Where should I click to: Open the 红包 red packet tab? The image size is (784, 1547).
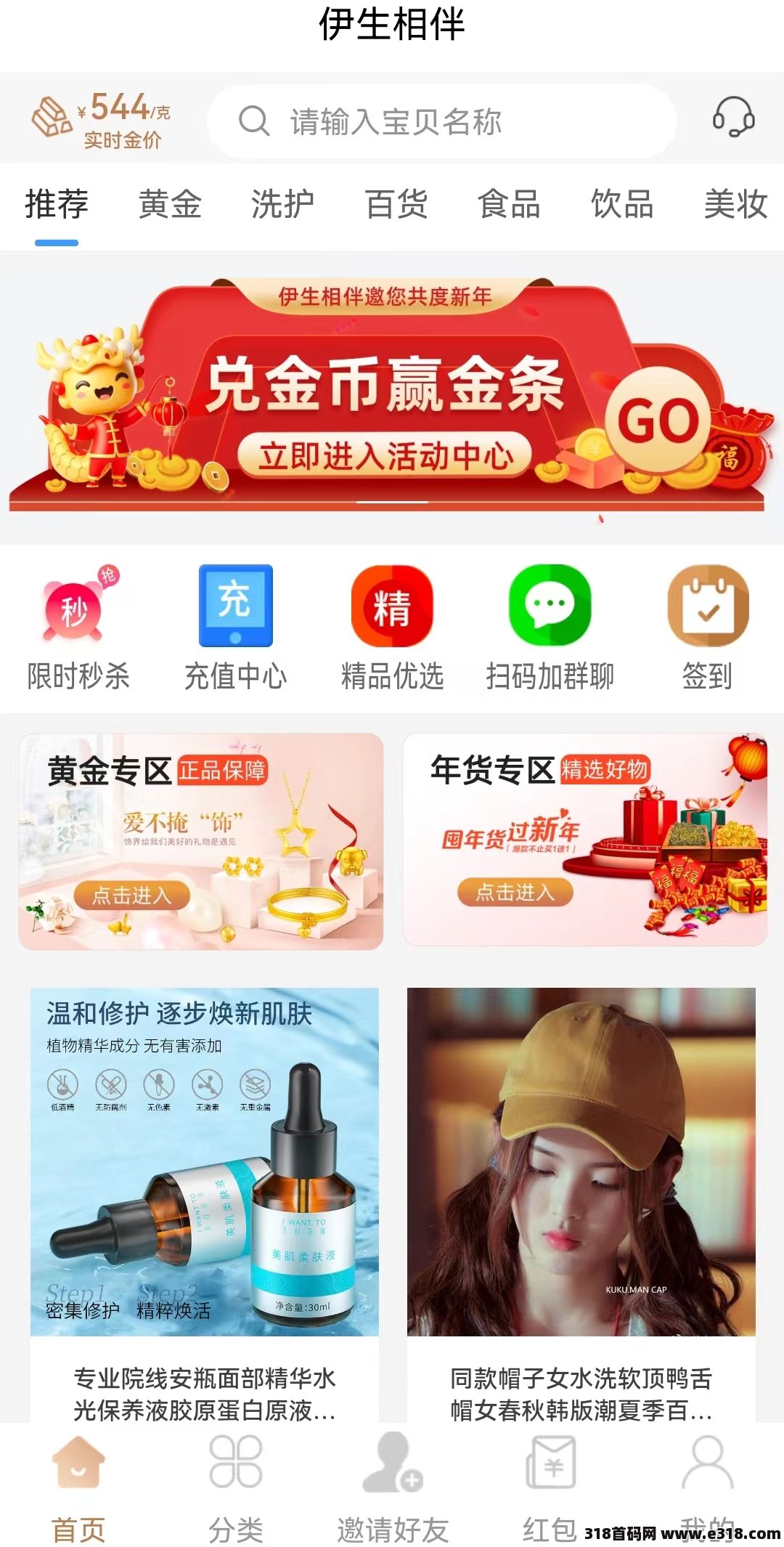[550, 1489]
